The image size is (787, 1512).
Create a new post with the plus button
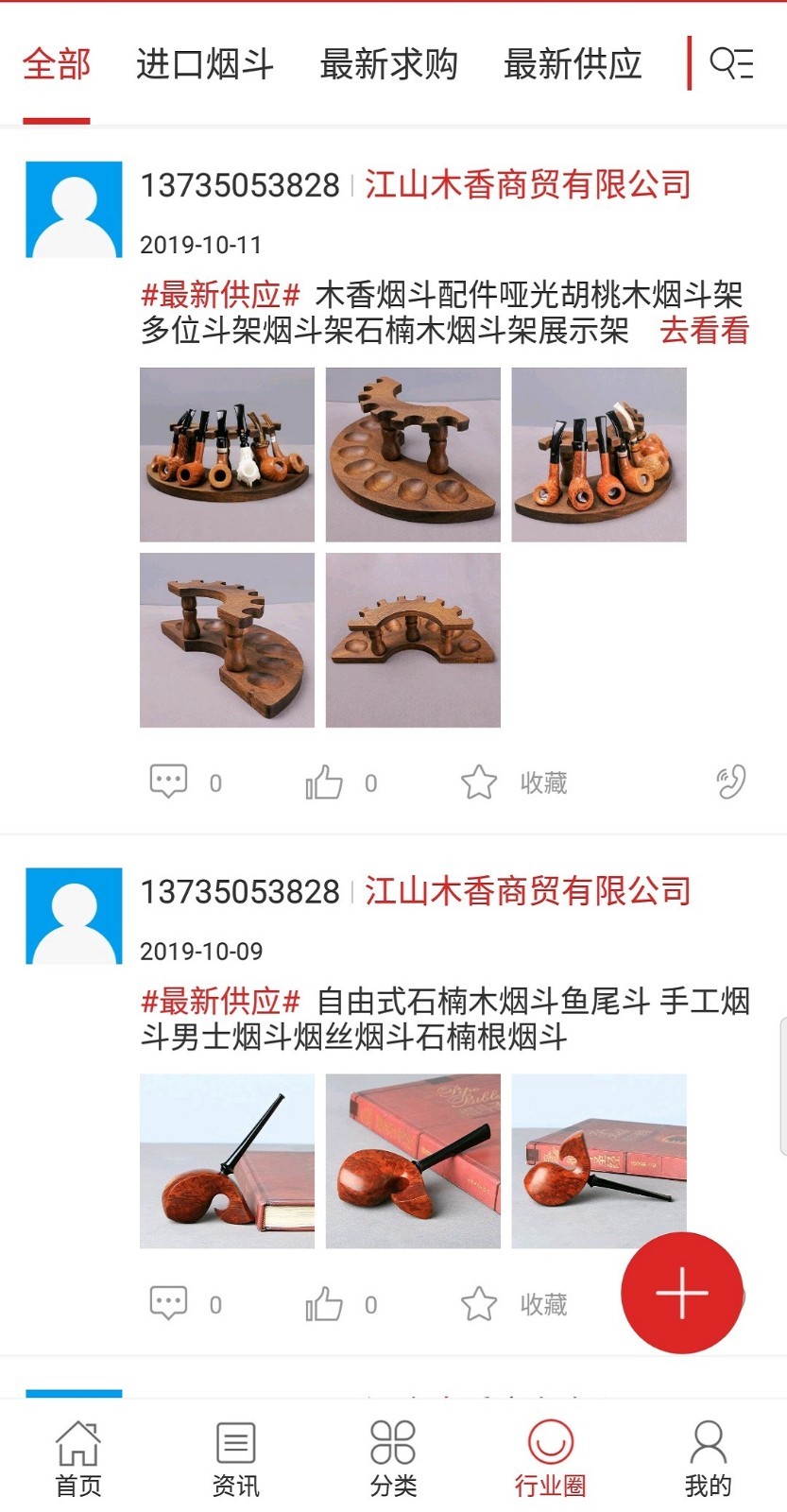coord(682,1293)
